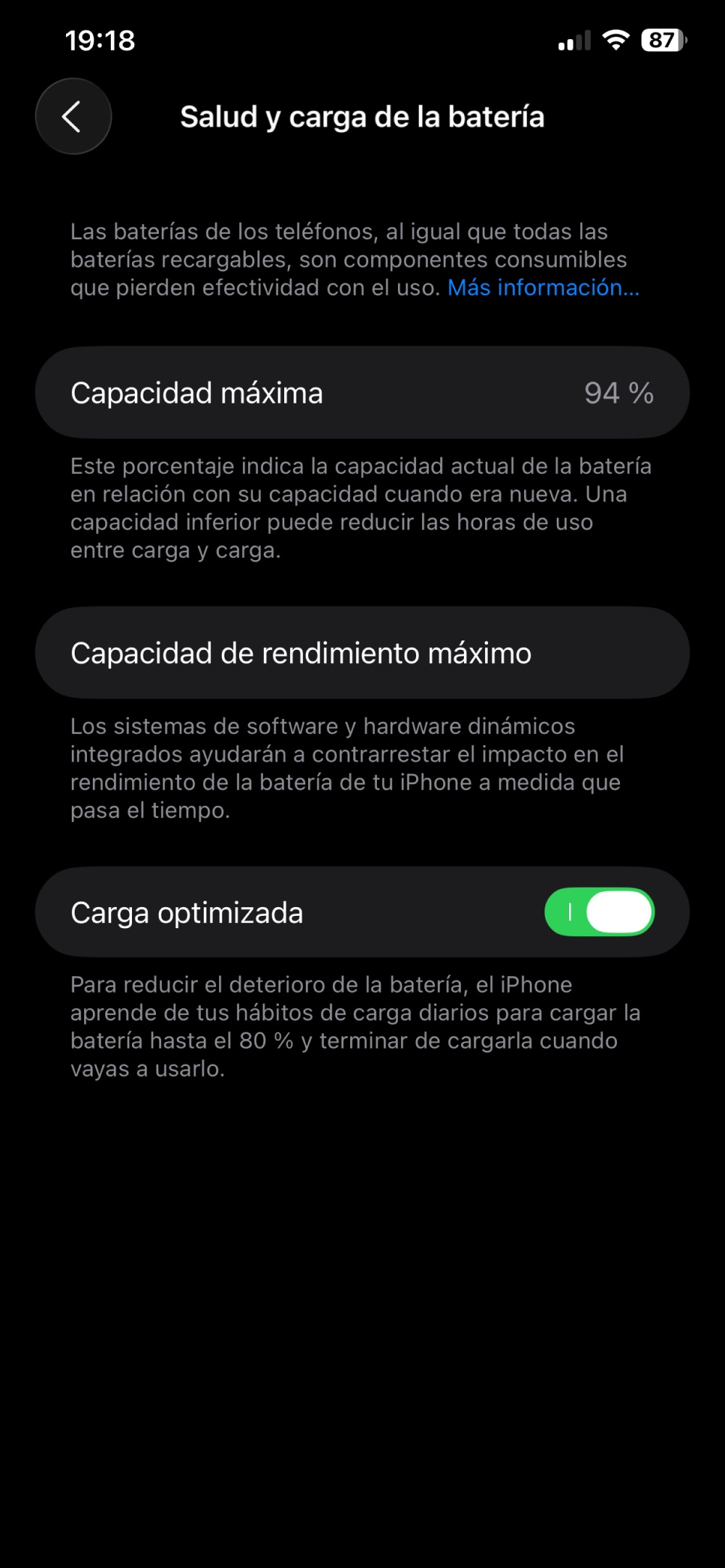Turn off the Carga optimizada switch

pyautogui.click(x=600, y=912)
